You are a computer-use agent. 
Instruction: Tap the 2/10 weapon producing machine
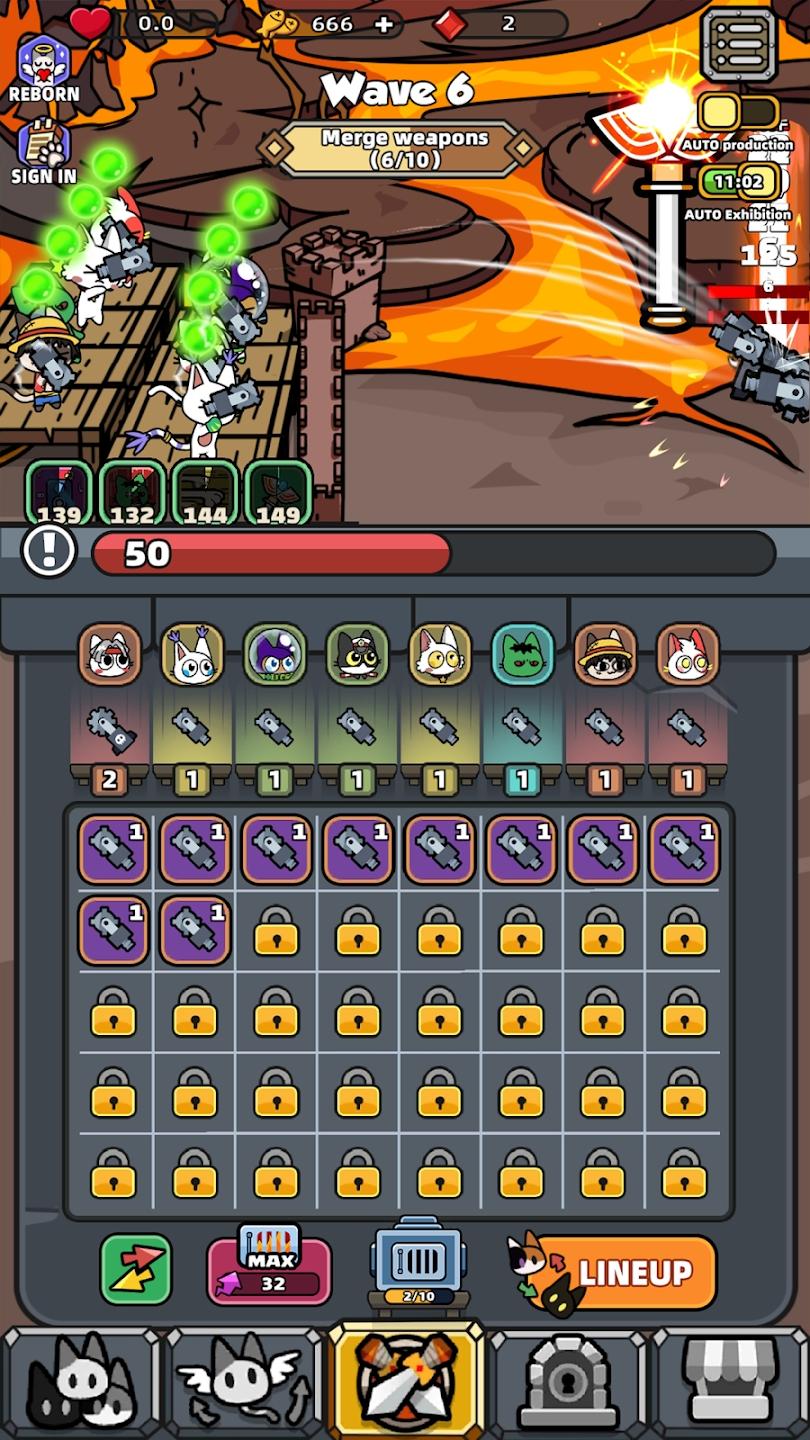[x=418, y=1264]
